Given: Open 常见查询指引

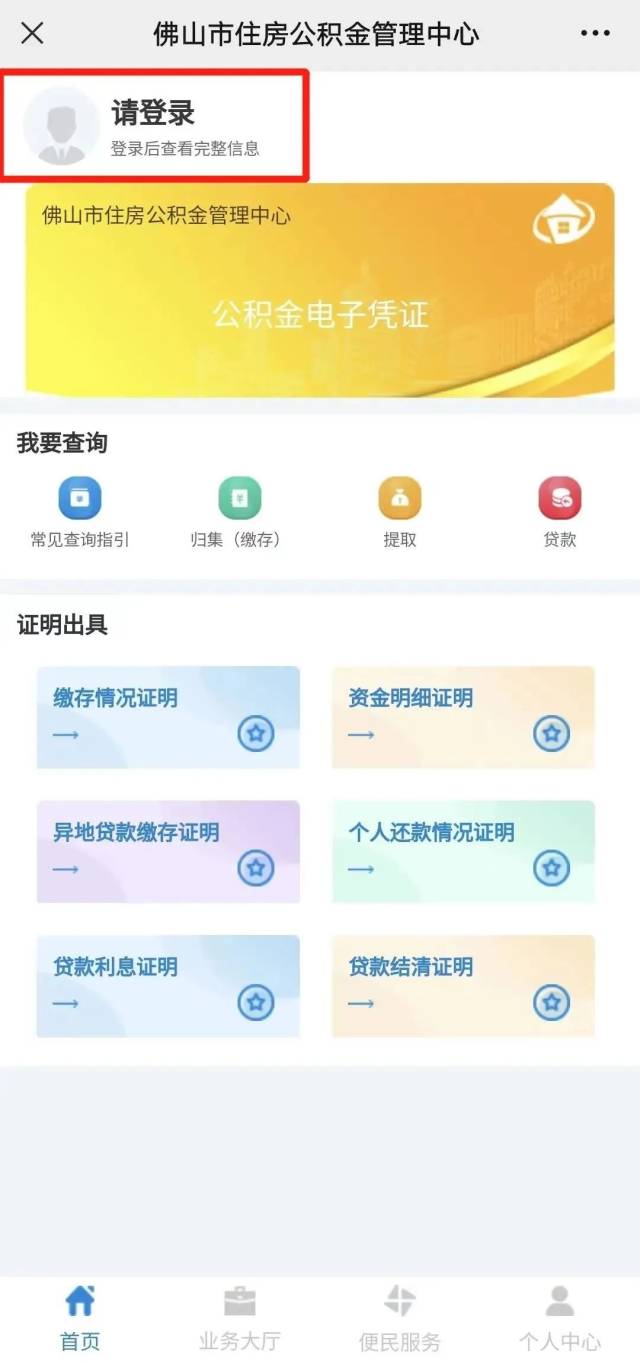Looking at the screenshot, I should [x=80, y=513].
